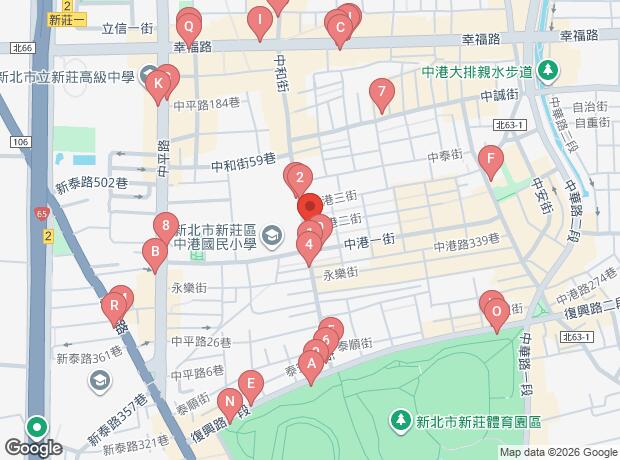Screen dimensions: 620x460
Task: Tap the map pin labeled 8
Action: tap(166, 226)
